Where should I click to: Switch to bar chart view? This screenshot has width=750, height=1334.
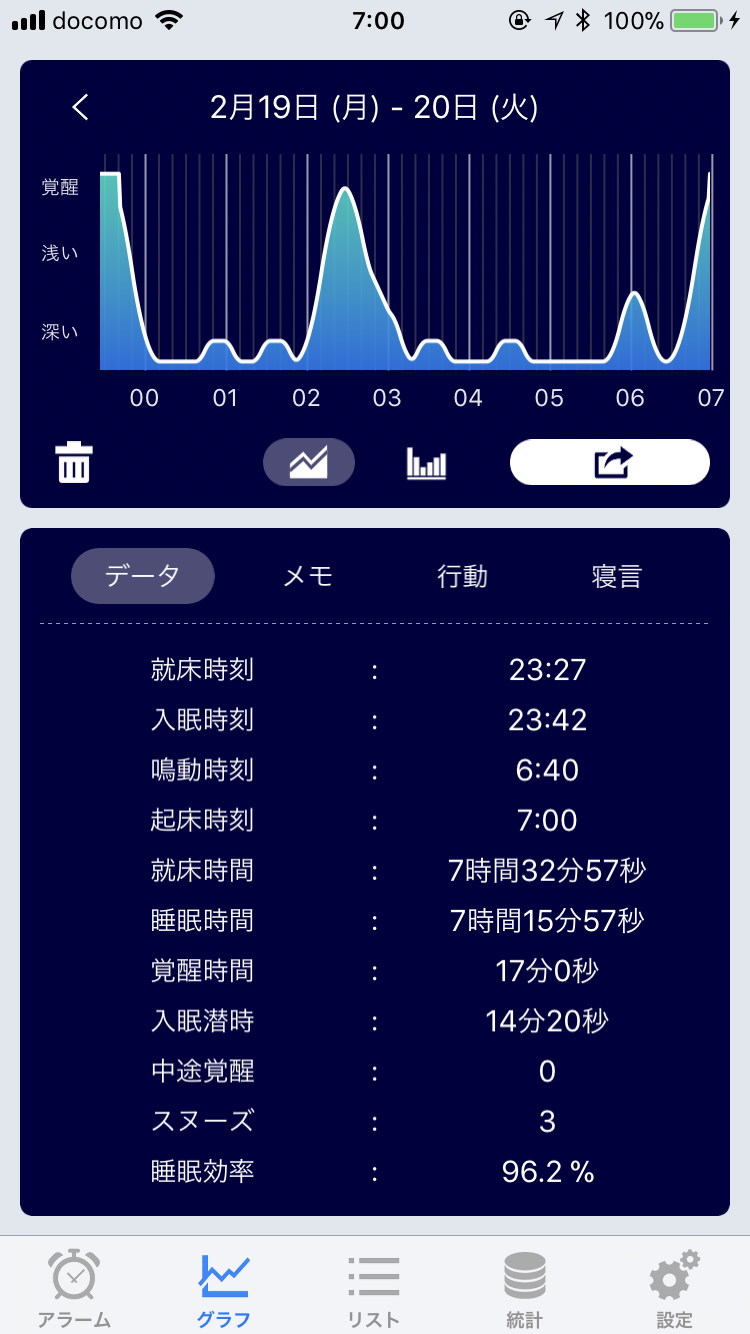point(426,463)
